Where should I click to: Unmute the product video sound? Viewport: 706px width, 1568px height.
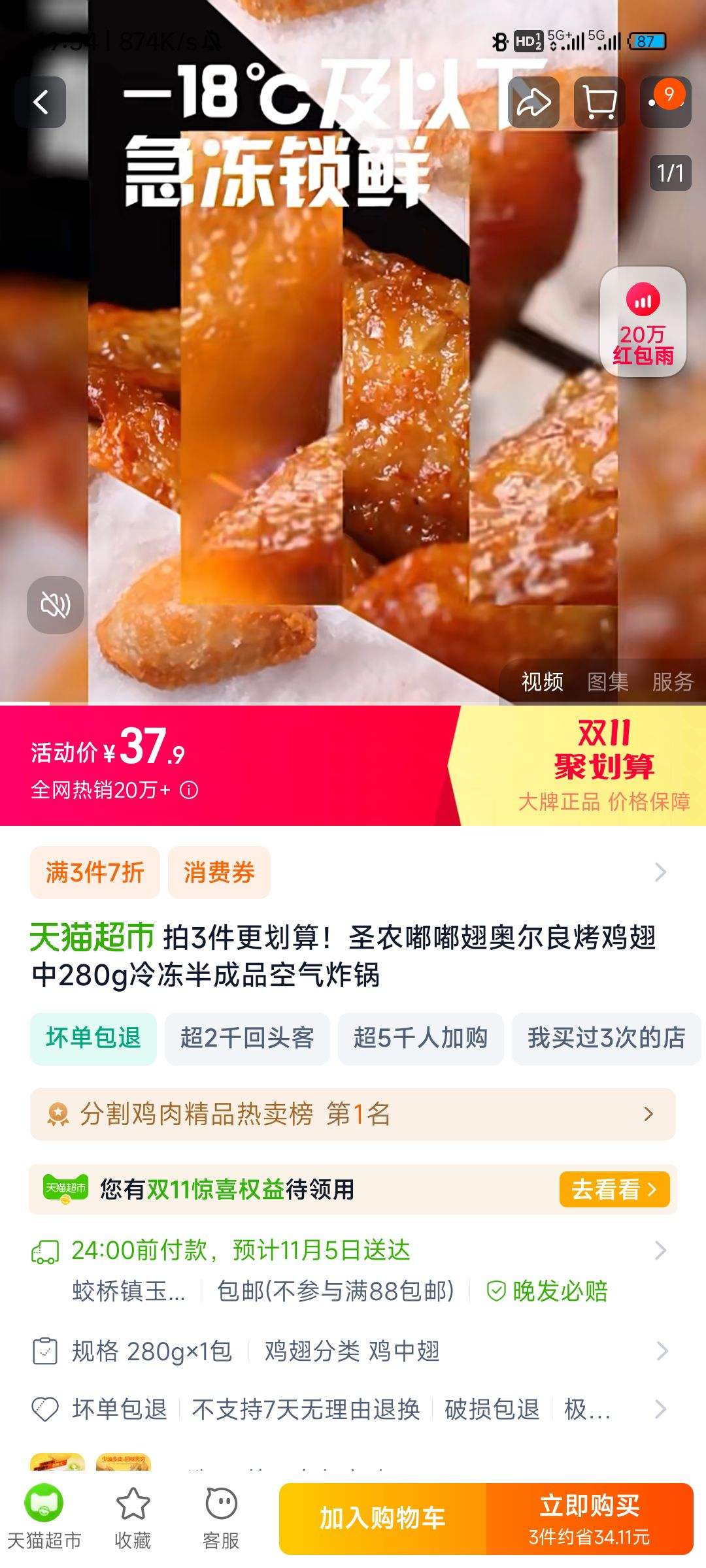coord(56,606)
